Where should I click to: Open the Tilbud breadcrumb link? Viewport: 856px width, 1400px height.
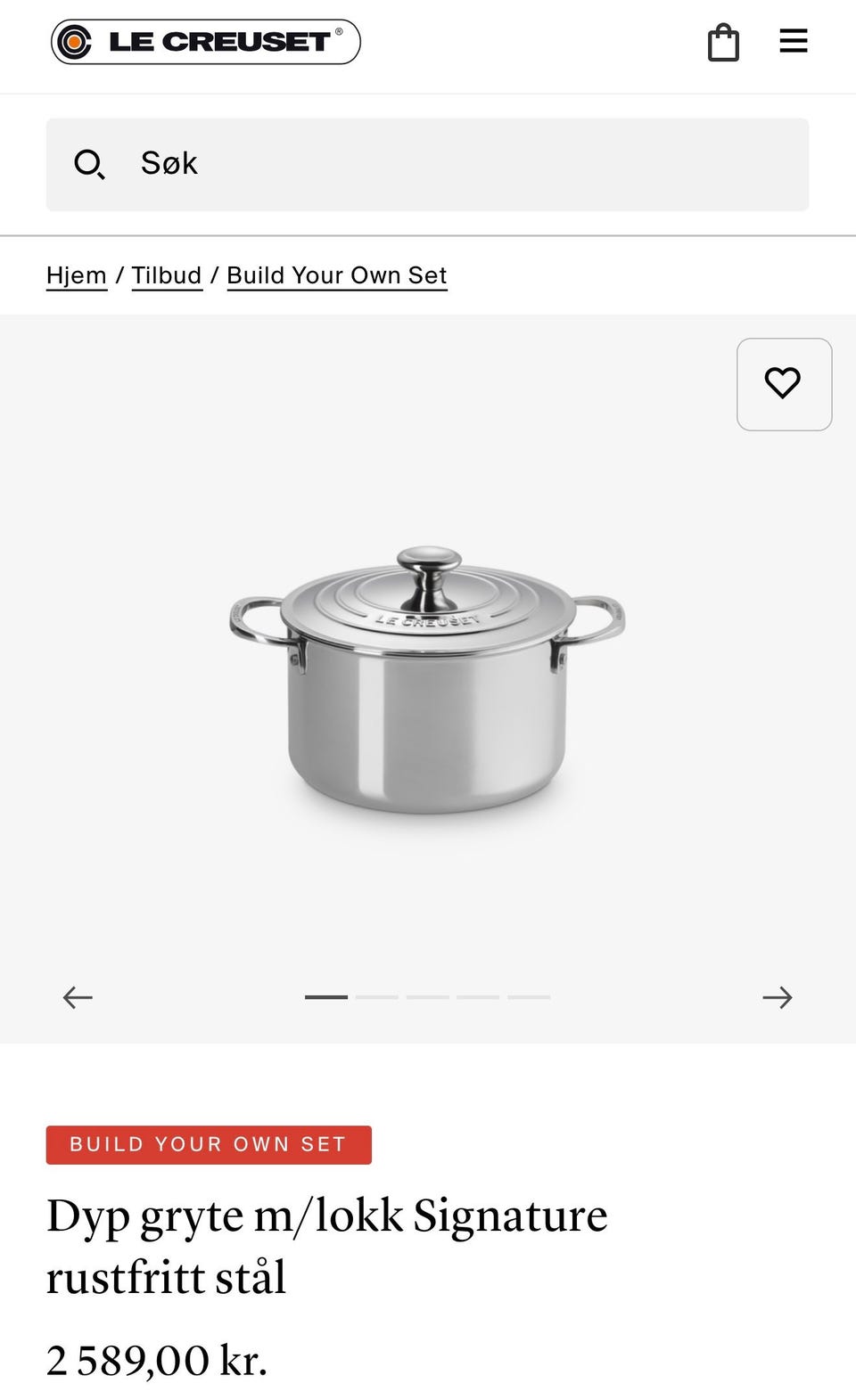coord(167,275)
